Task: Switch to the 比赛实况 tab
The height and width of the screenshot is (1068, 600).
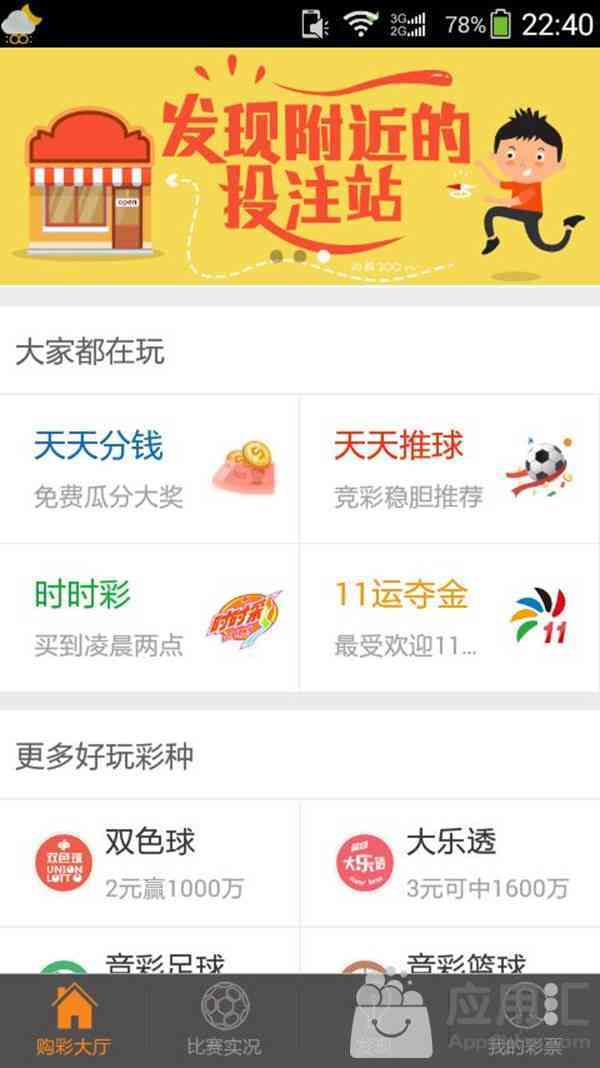Action: pos(224,1020)
